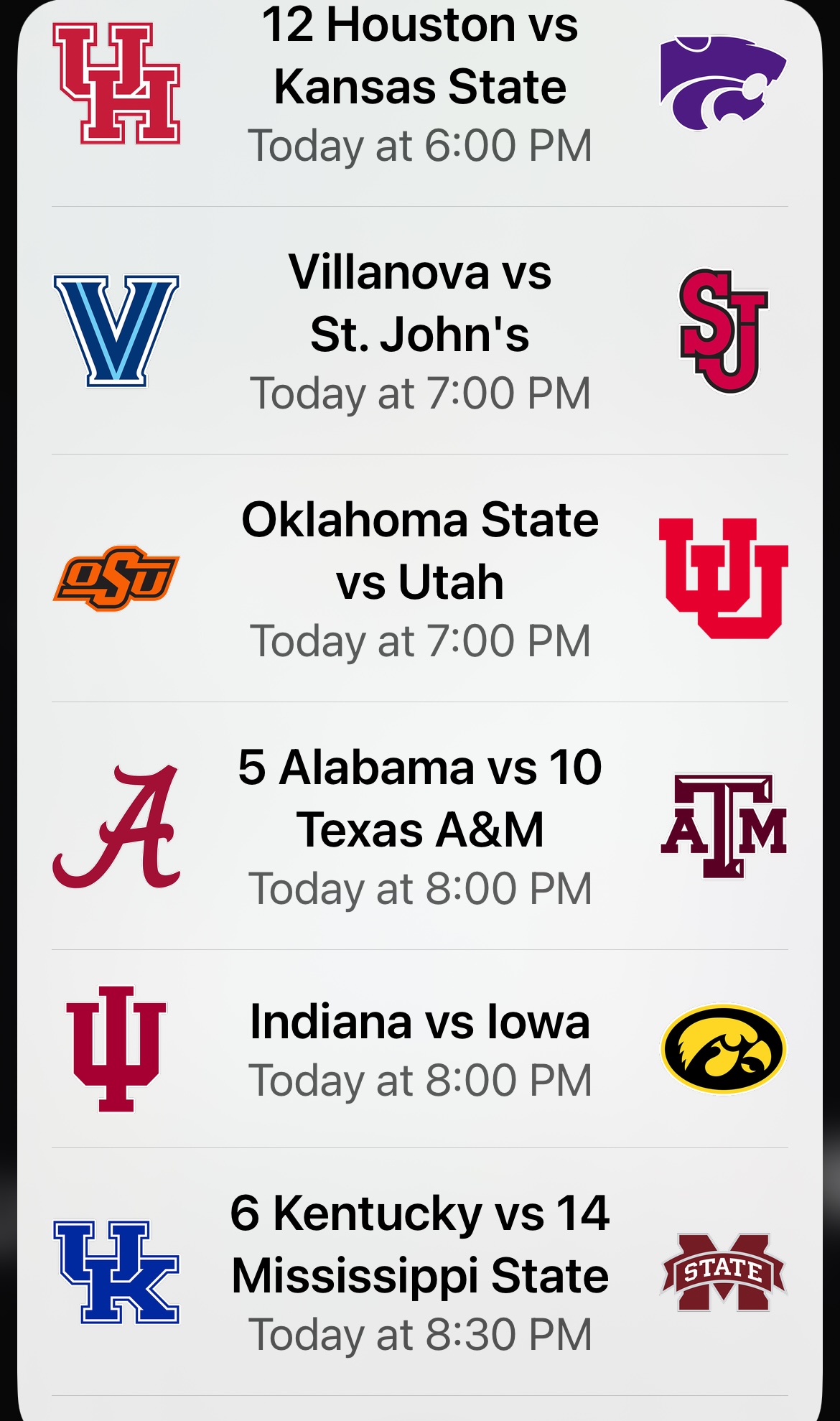Select the Oklahoma State vs Utah matchup
This screenshot has height=1421, width=840.
coord(420,579)
